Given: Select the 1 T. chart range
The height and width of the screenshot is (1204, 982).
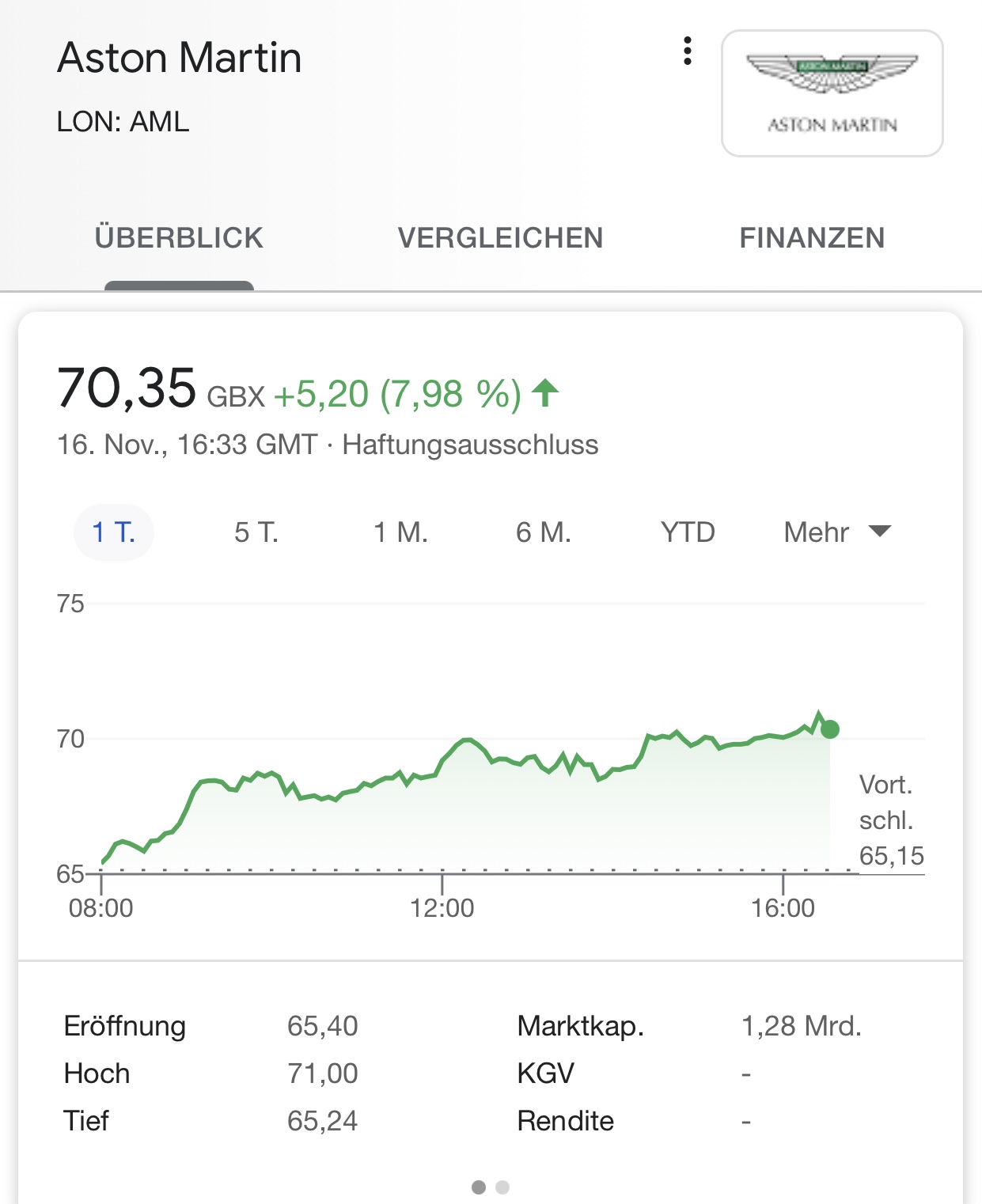Looking at the screenshot, I should click(114, 532).
